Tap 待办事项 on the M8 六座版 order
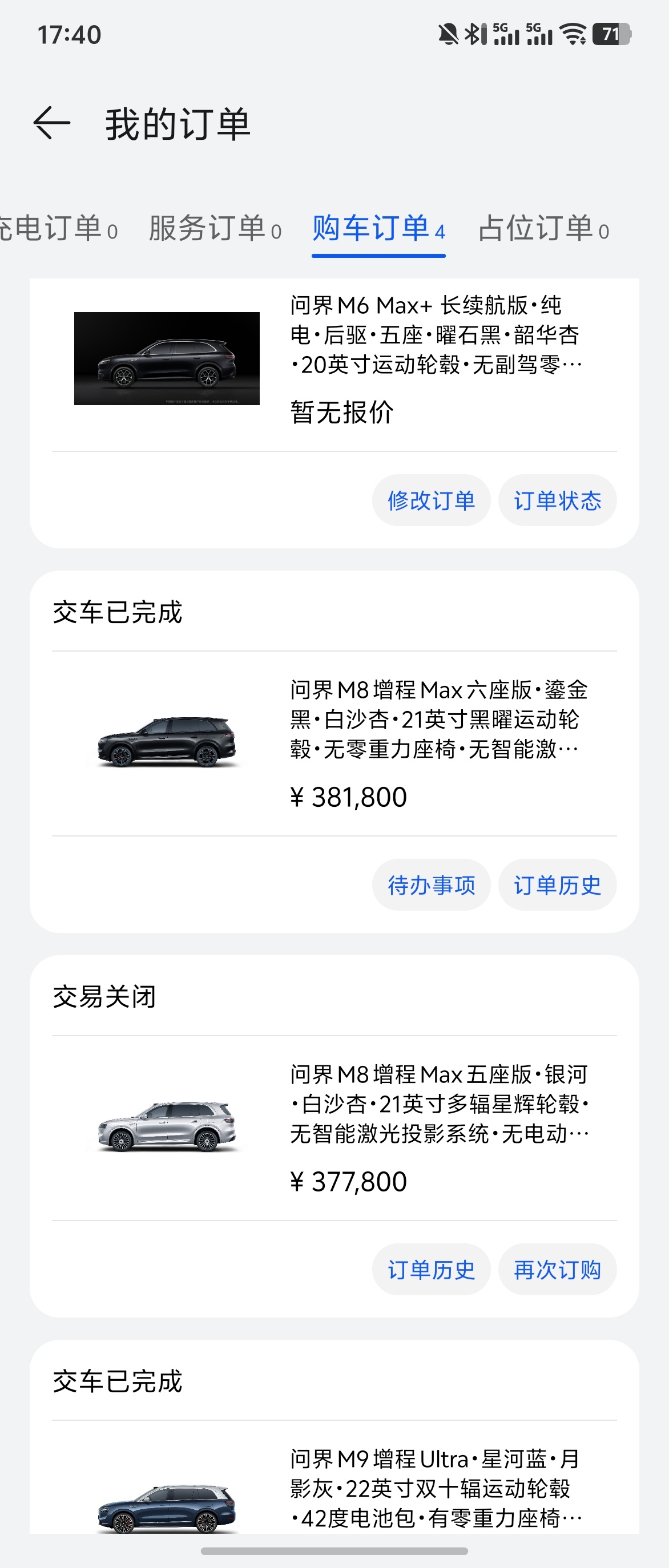The height and width of the screenshot is (1568, 669). tap(431, 886)
